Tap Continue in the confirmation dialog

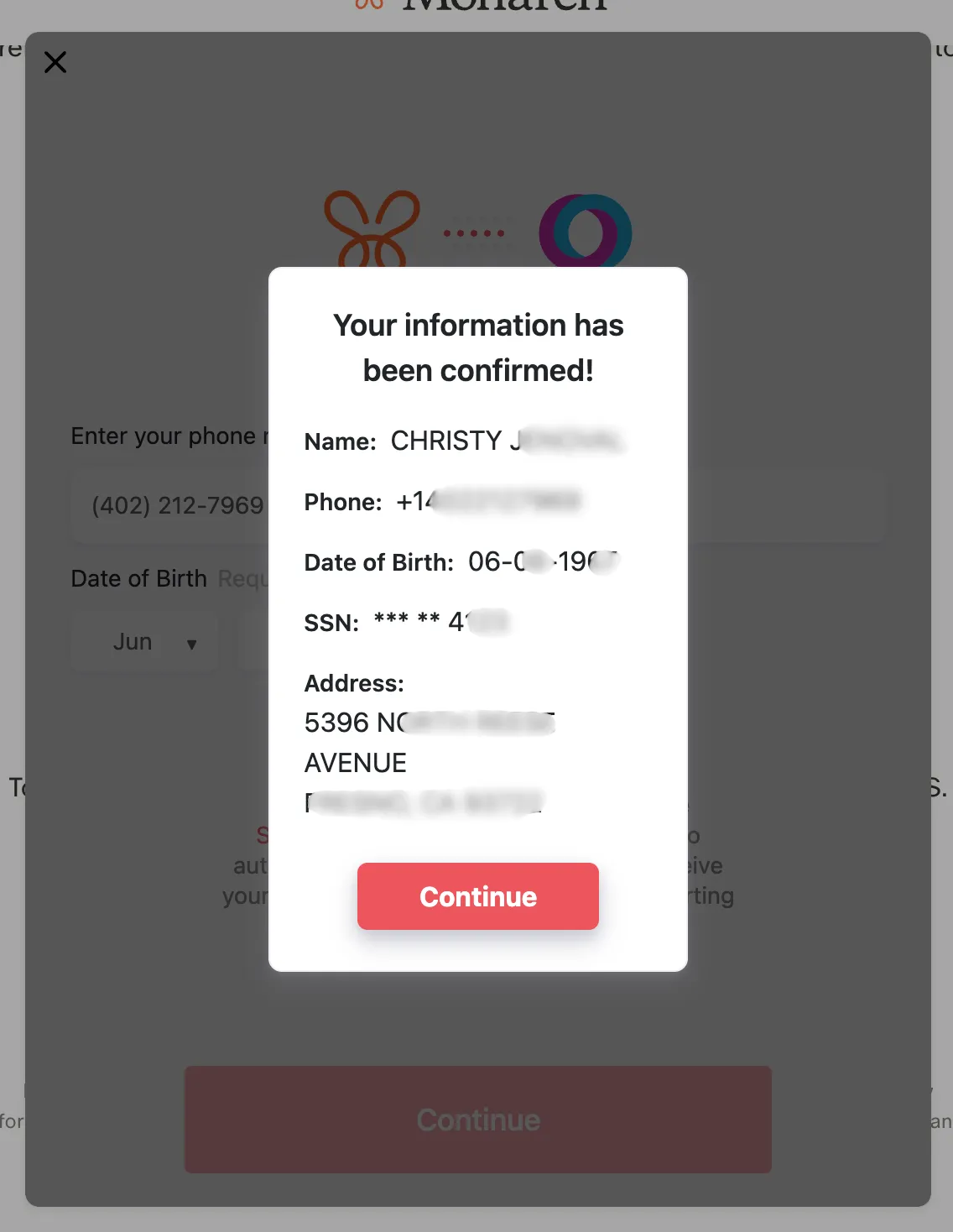(477, 896)
